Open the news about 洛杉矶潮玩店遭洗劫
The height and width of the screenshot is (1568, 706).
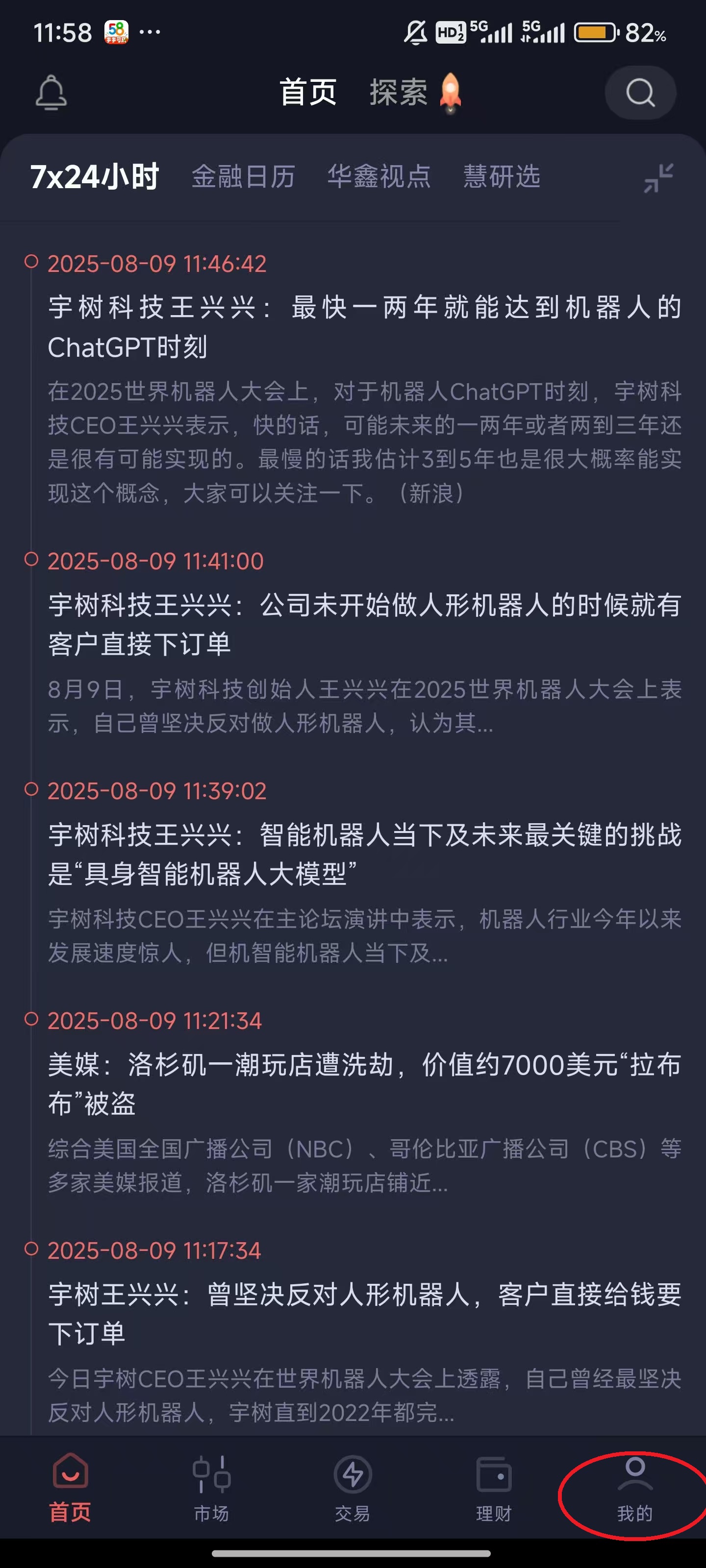tap(364, 1083)
